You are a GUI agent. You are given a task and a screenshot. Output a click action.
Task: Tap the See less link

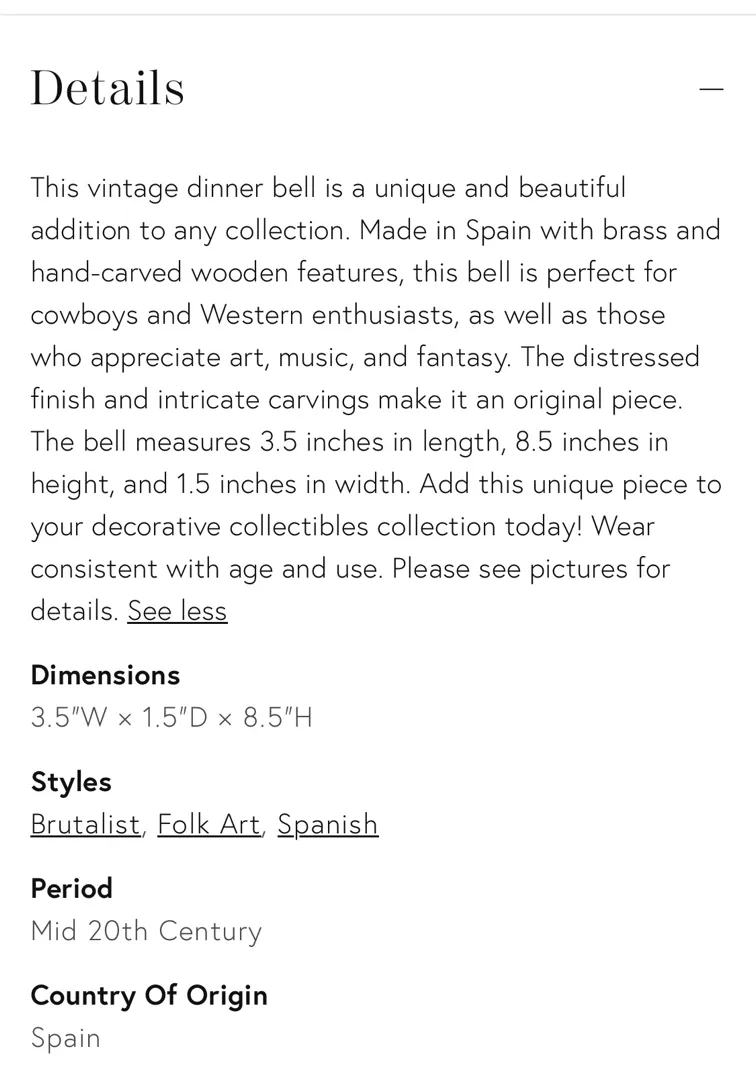177,611
